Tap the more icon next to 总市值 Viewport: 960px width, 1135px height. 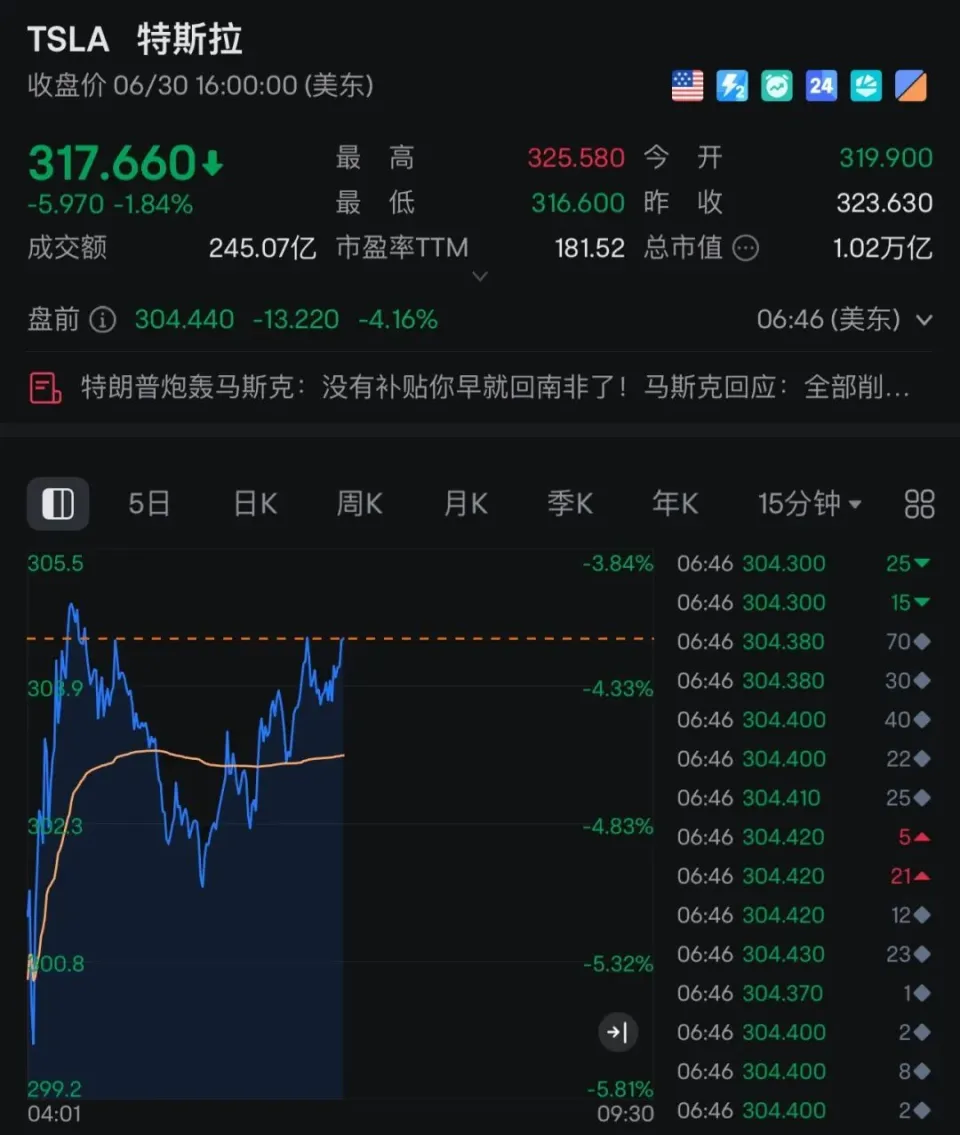[746, 248]
